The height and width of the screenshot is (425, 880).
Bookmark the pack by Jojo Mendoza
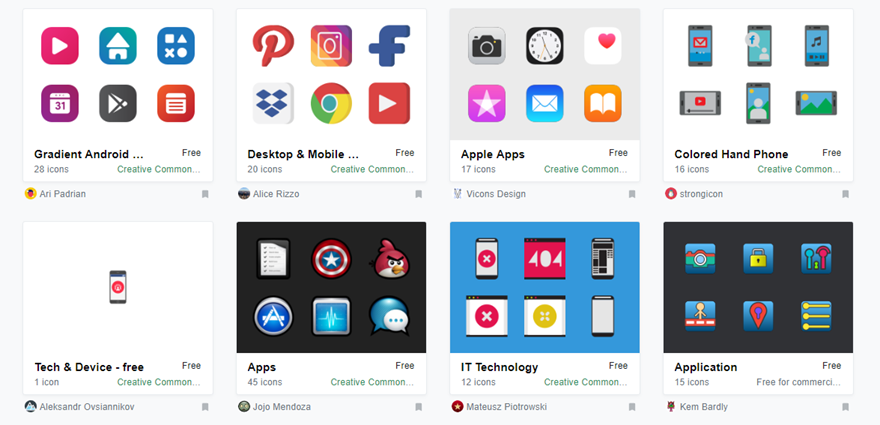click(419, 407)
